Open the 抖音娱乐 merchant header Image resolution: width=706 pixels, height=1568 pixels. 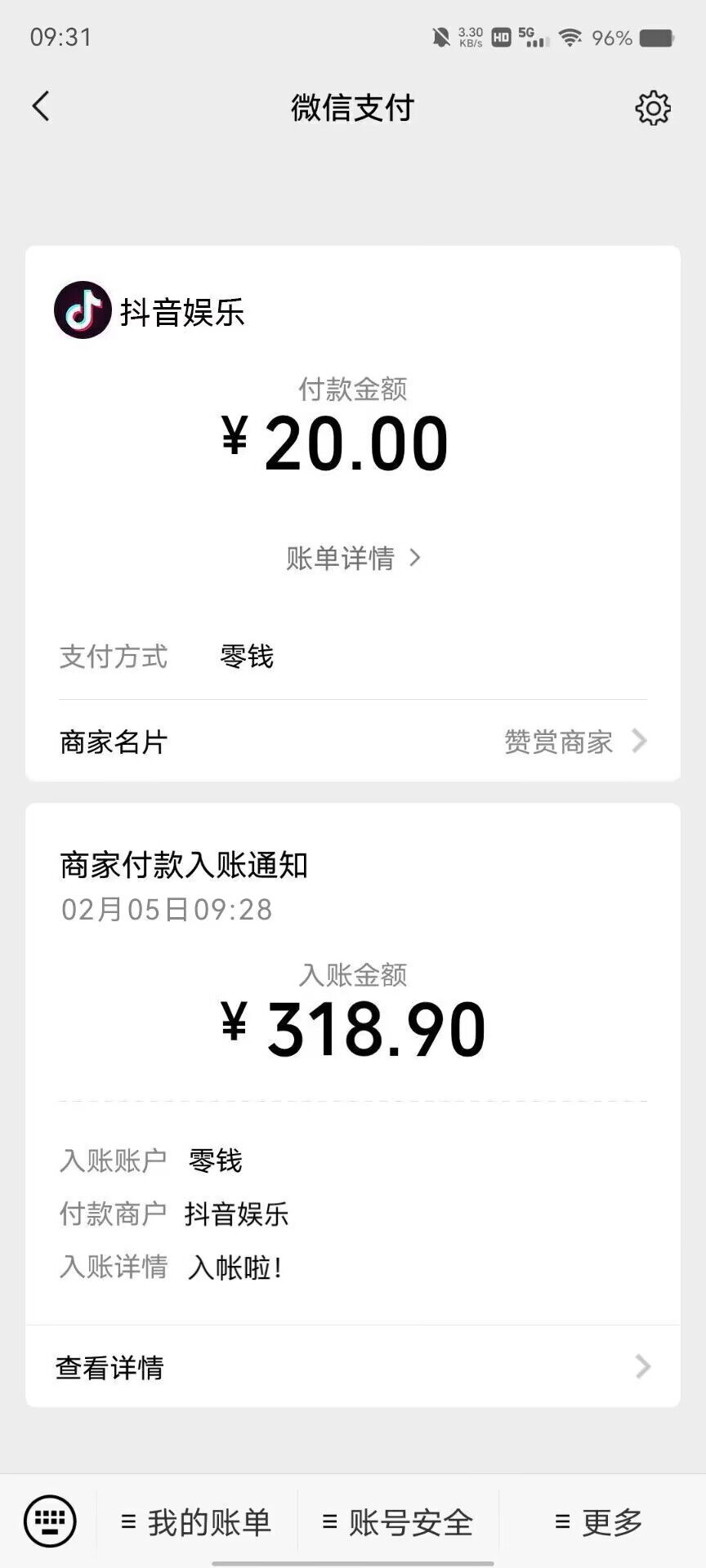(150, 310)
